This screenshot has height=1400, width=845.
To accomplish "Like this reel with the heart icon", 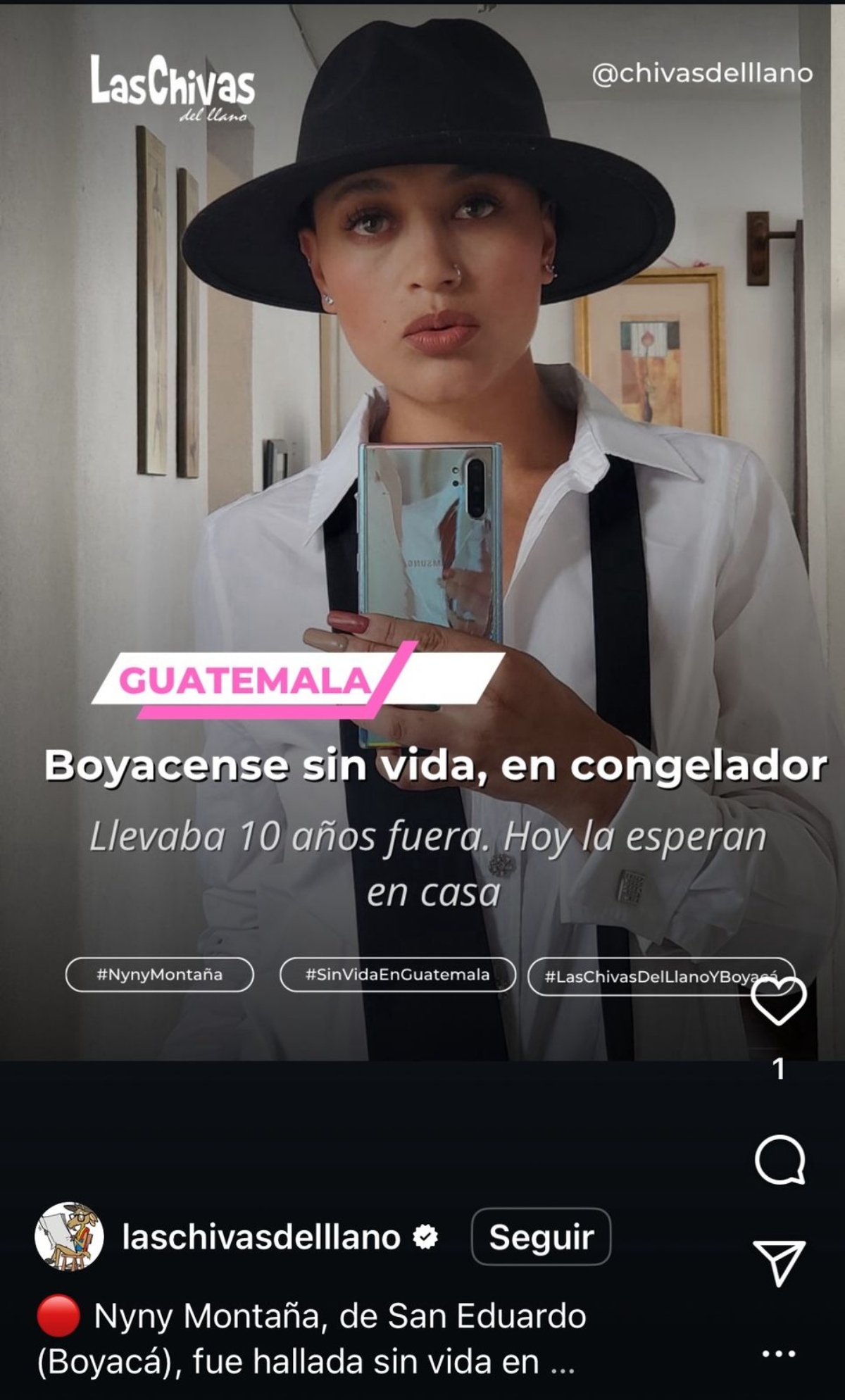I will (x=778, y=1001).
